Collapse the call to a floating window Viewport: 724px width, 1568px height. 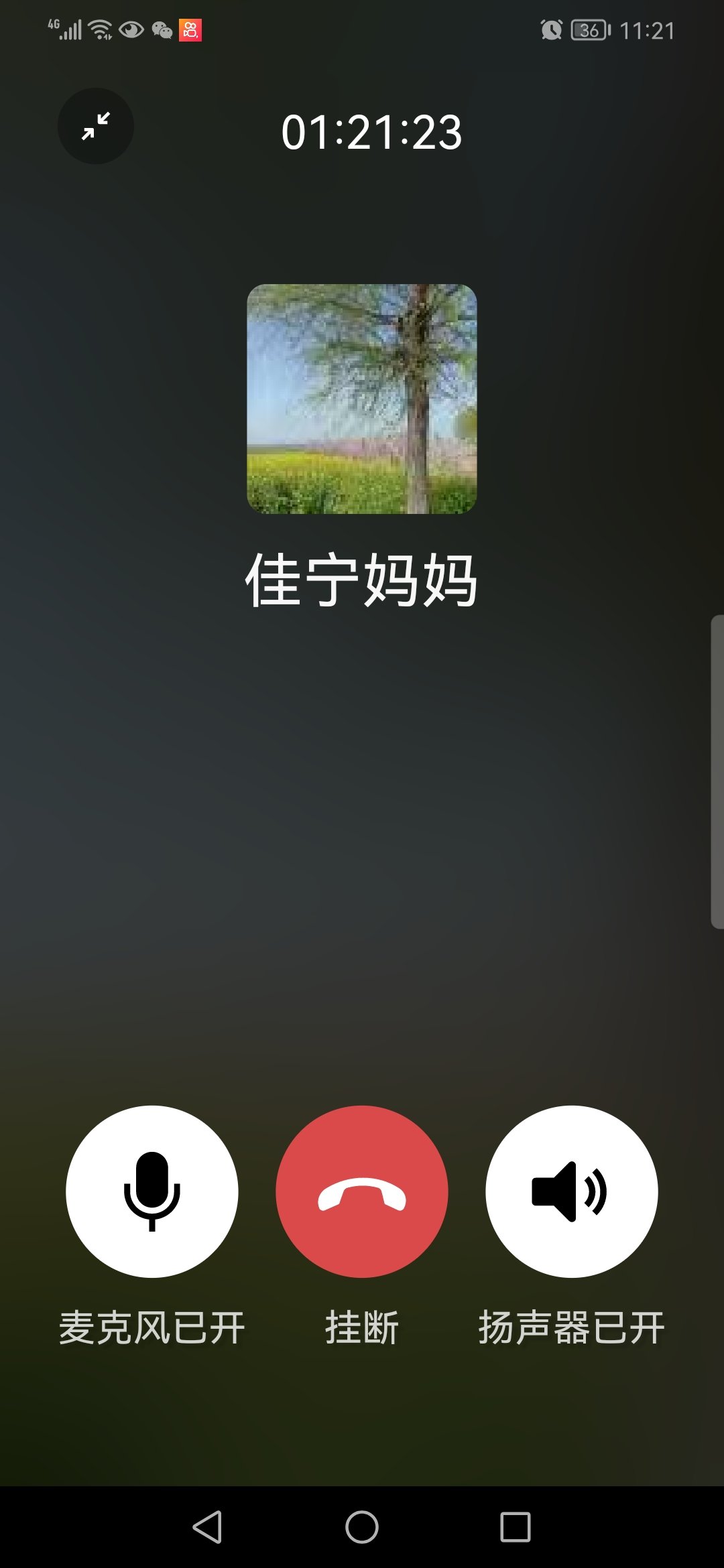(x=95, y=126)
